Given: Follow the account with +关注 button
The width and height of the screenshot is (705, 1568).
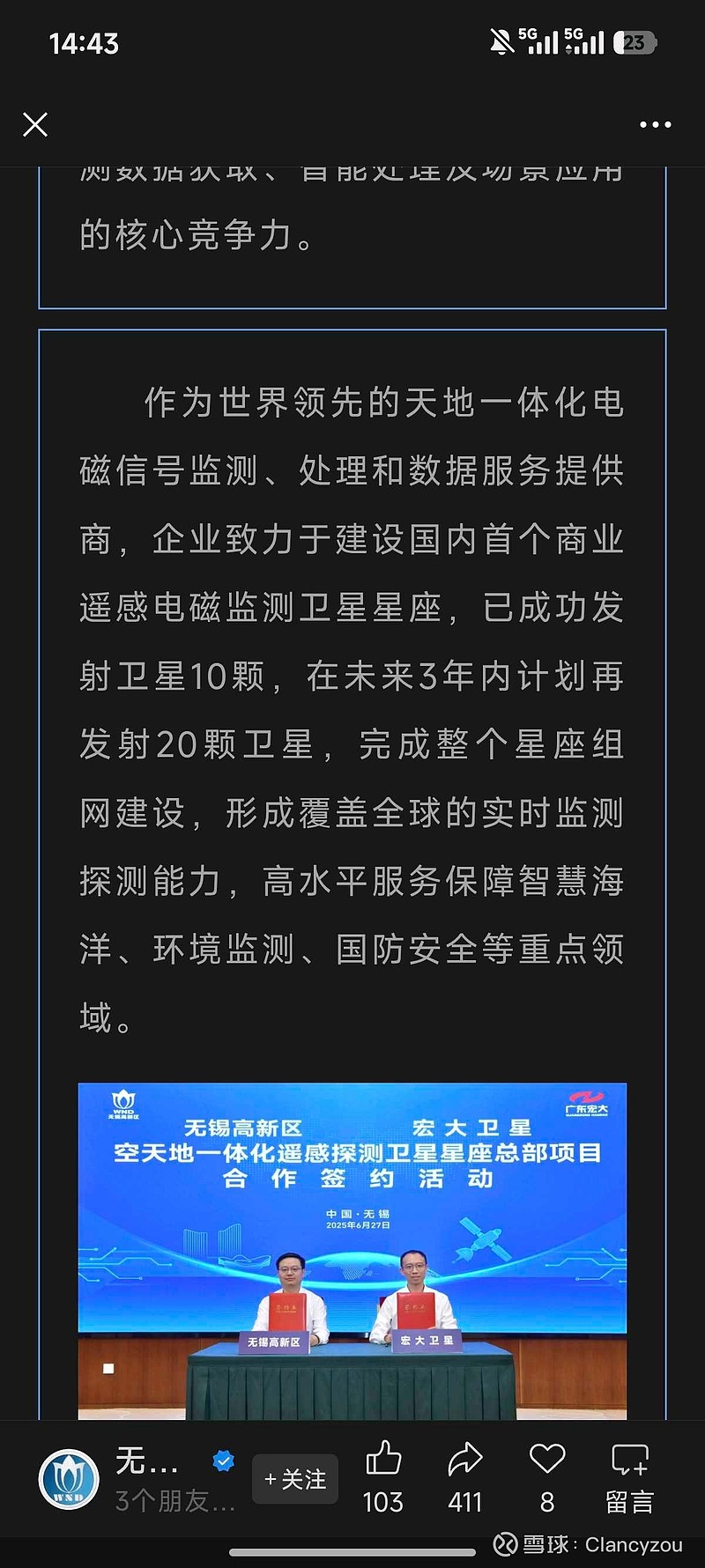Looking at the screenshot, I should click(294, 1479).
